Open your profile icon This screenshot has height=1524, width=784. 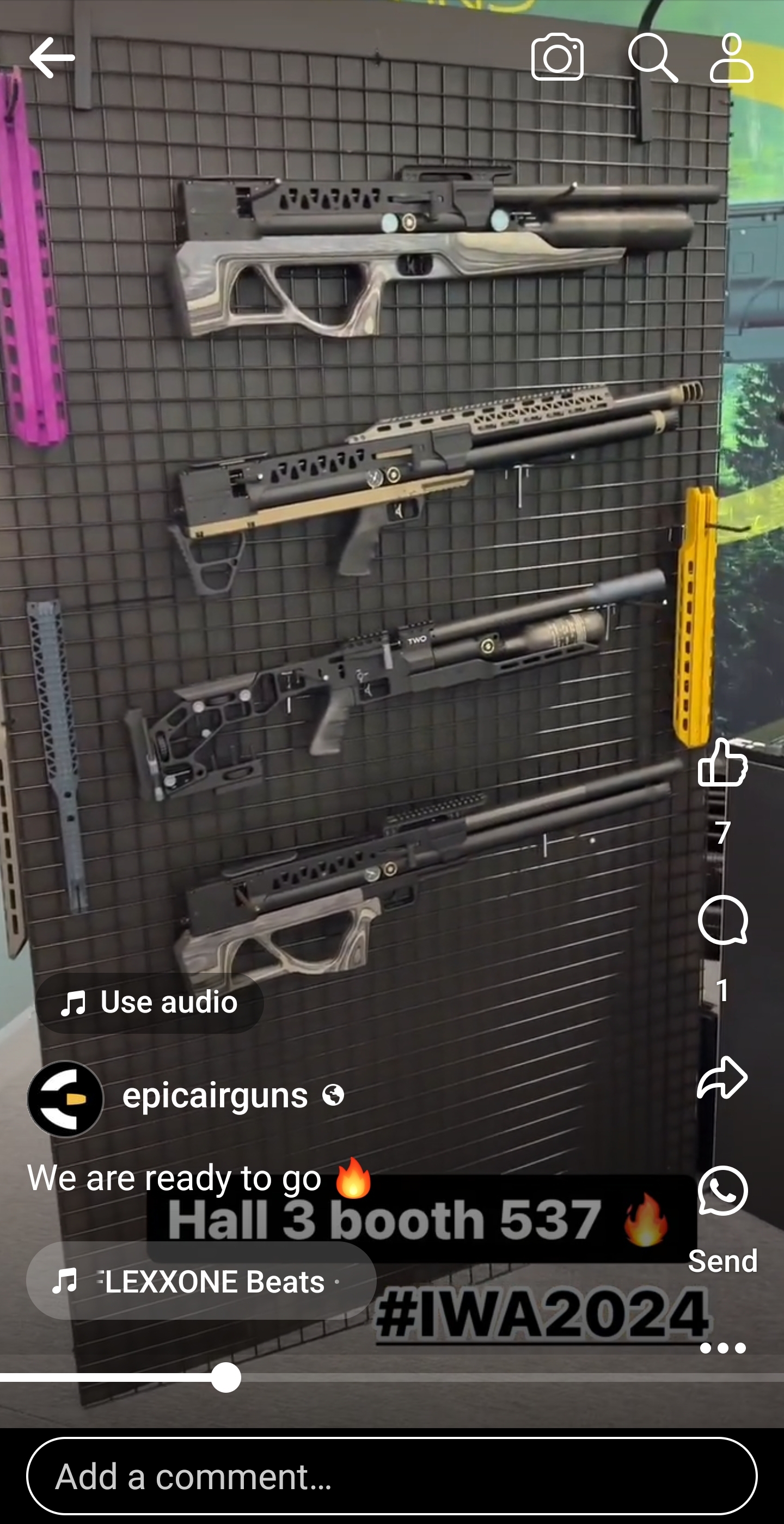coord(731,57)
